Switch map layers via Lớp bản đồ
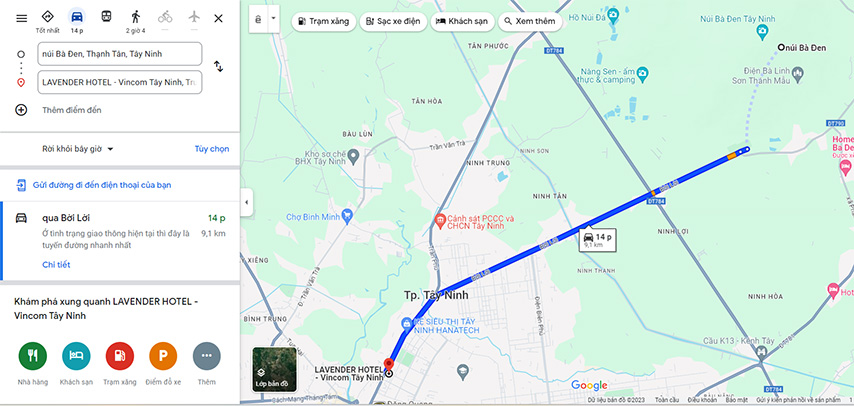Viewport: 854px width, 406px height. [x=271, y=369]
